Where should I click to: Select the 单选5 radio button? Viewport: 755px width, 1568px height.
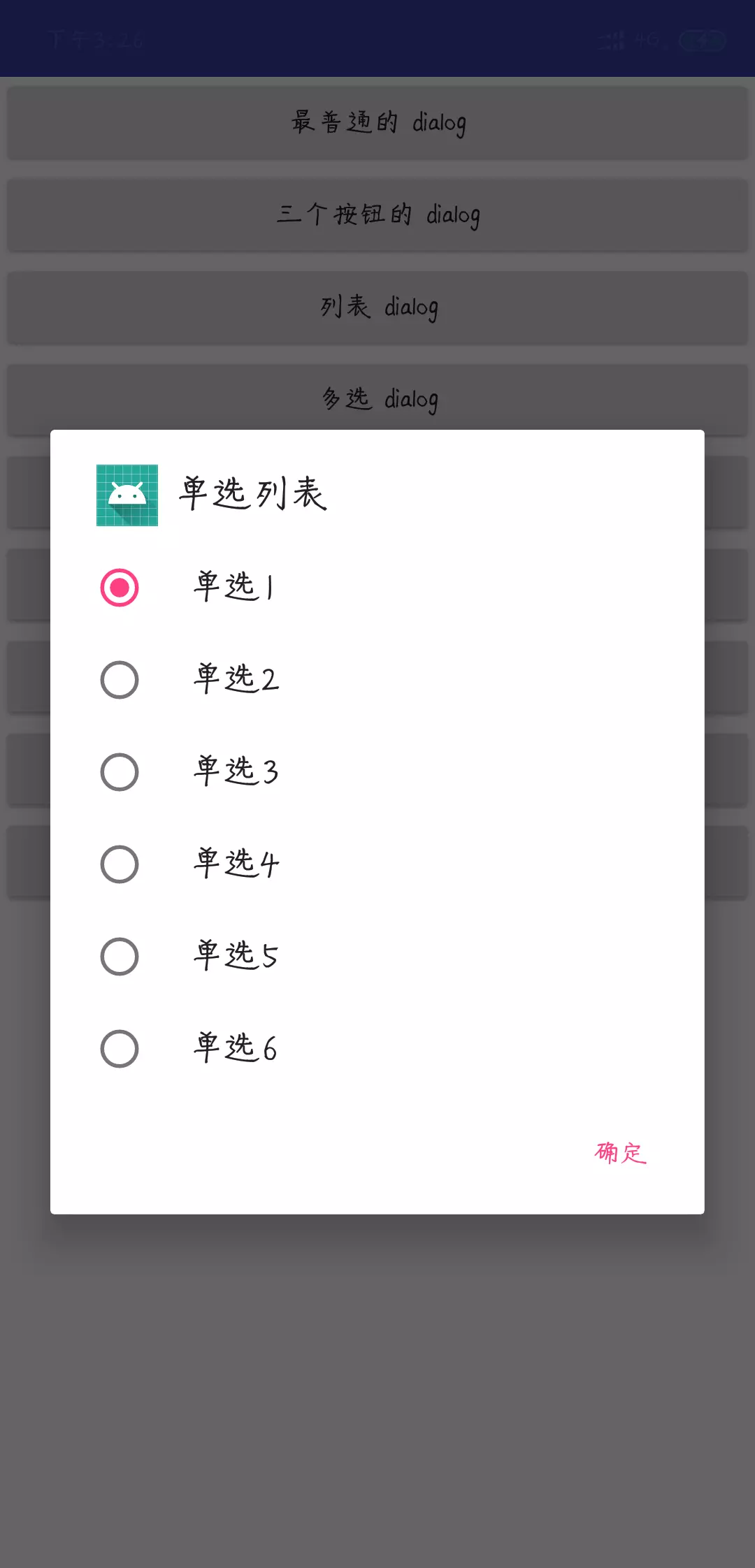[x=119, y=955]
